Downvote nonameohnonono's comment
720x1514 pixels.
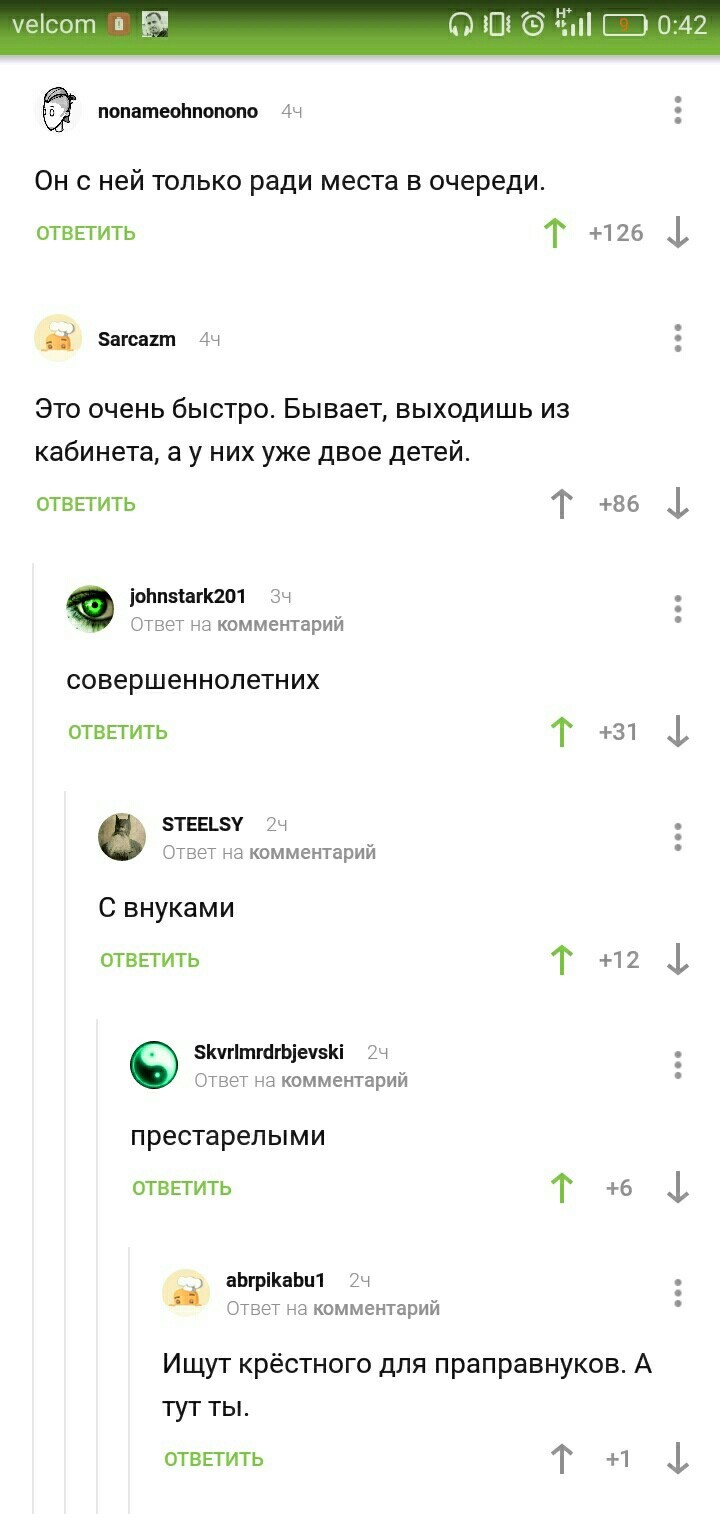pyautogui.click(x=678, y=233)
